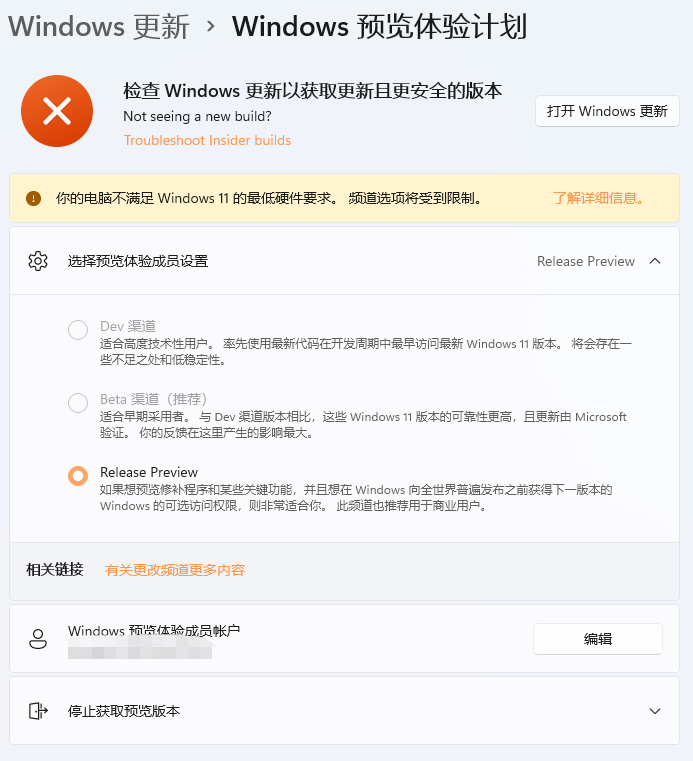This screenshot has height=761, width=693.
Task: Go back to Windows 更新 breadcrumb
Action: tap(99, 26)
